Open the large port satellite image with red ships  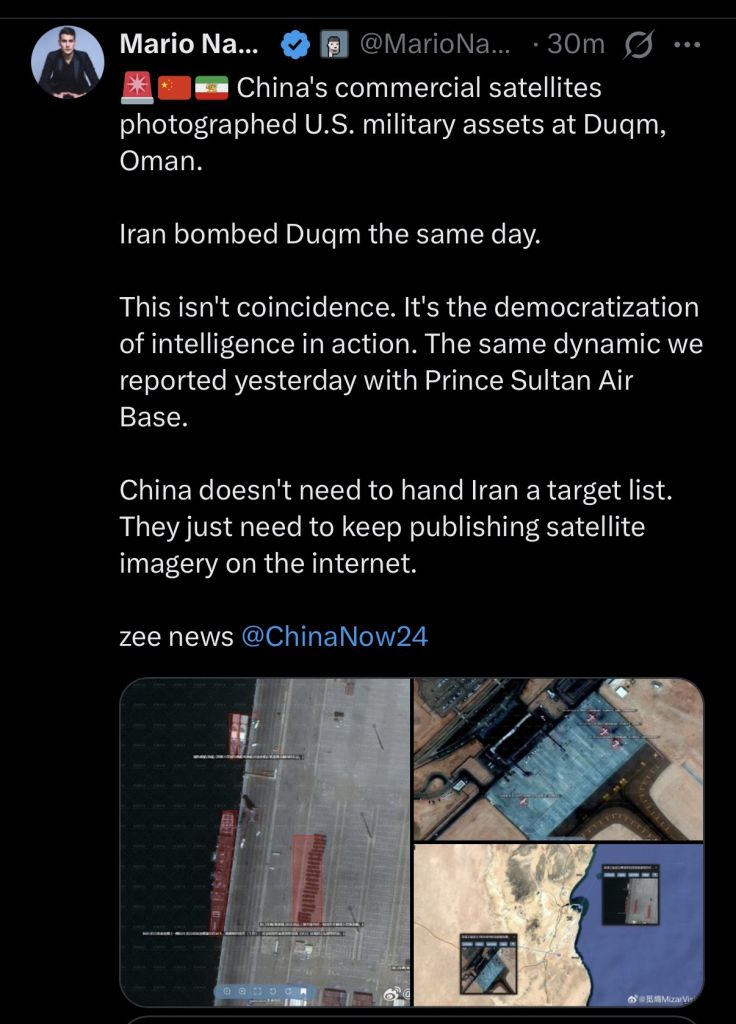coord(265,842)
